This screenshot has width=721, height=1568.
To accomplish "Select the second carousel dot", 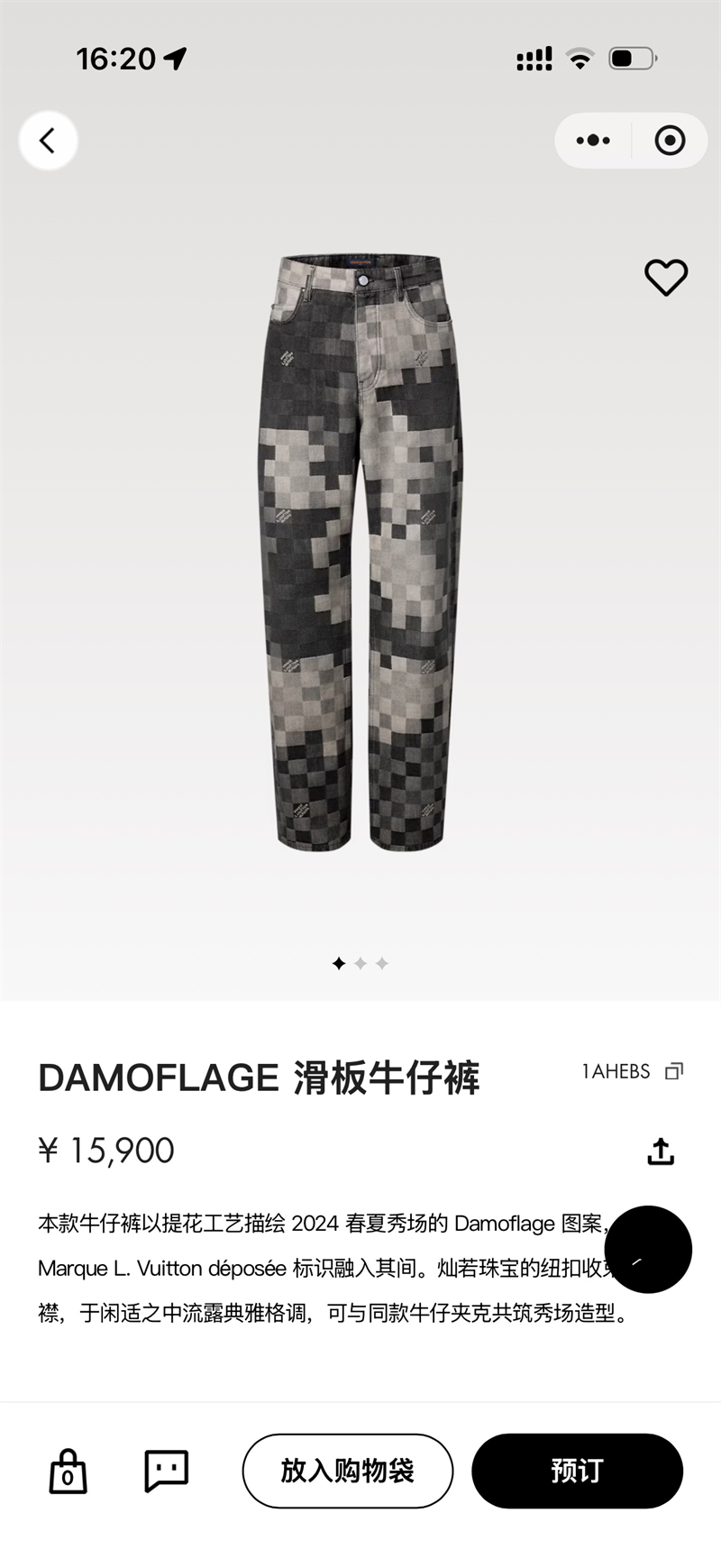I will 360,963.
